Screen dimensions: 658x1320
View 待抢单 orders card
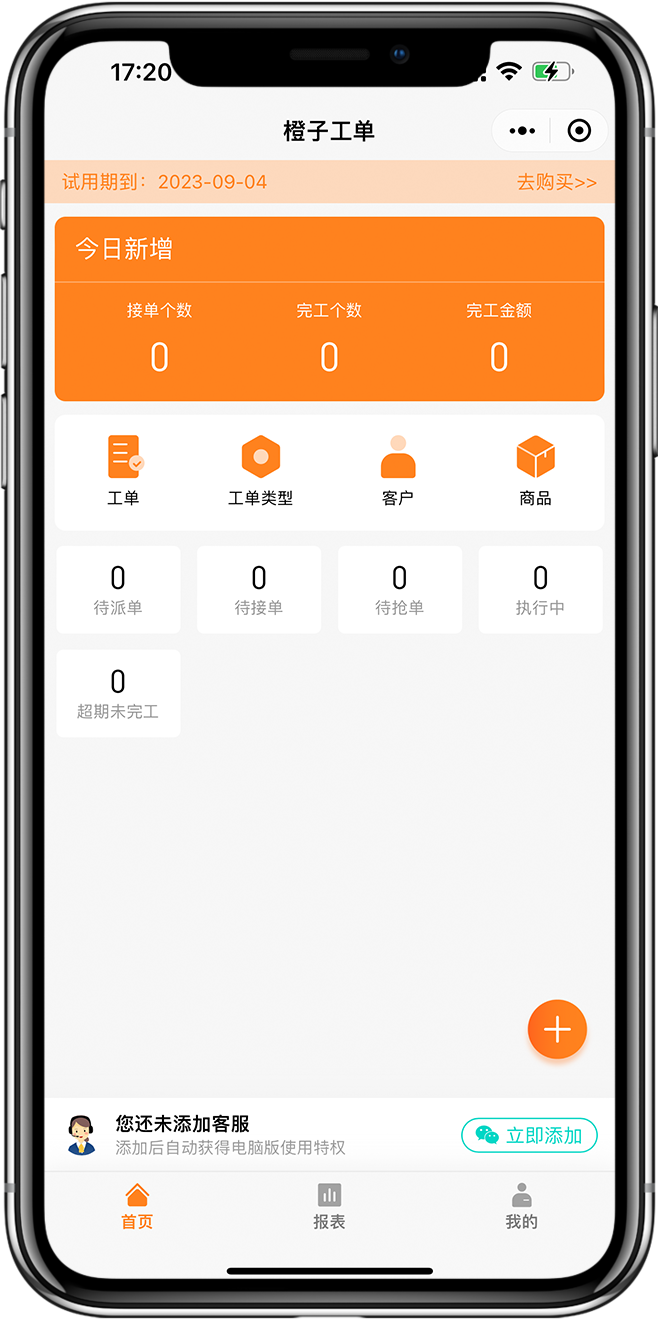(400, 590)
